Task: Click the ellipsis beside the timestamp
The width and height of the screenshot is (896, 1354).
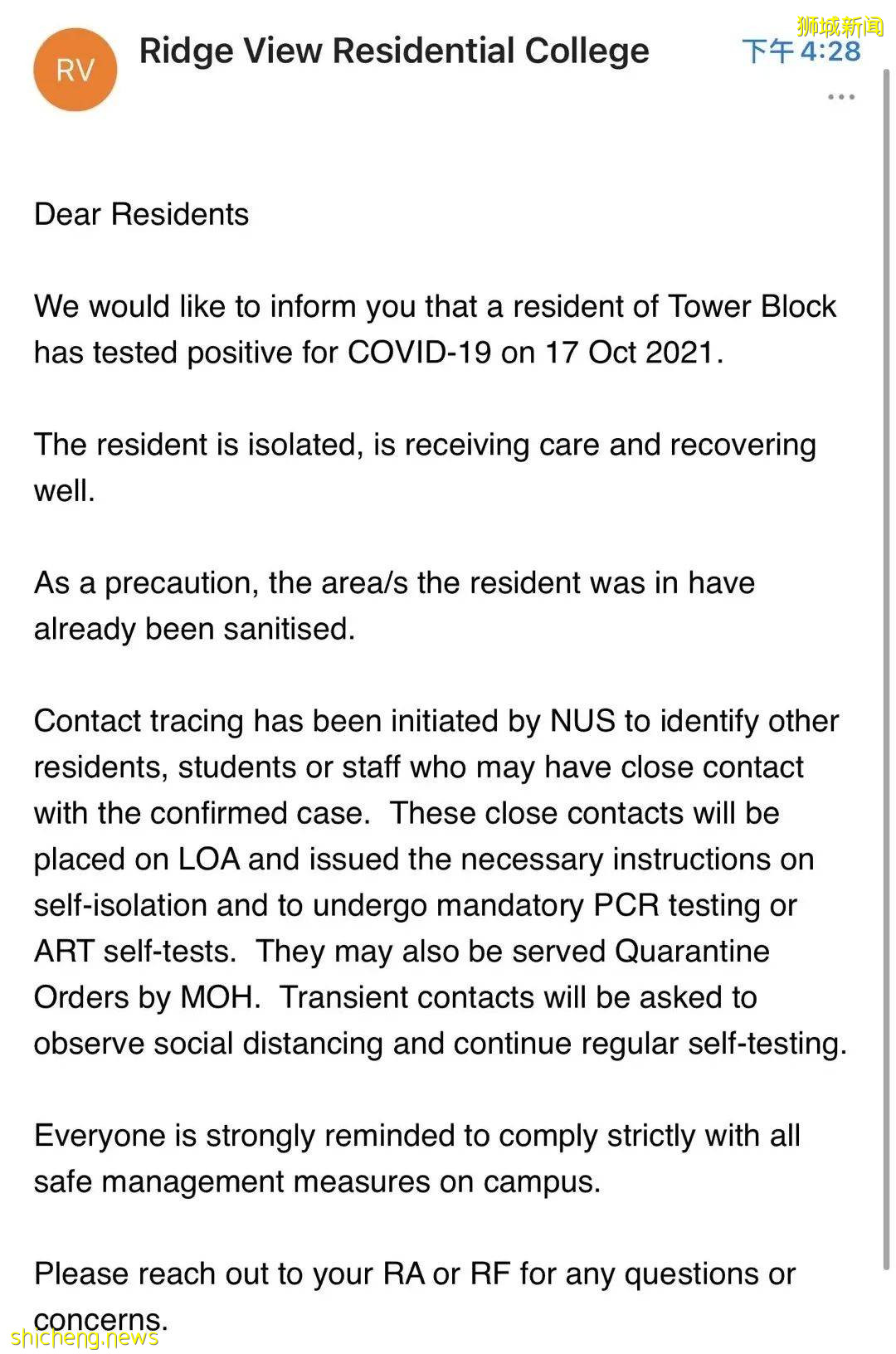Action: 841,95
